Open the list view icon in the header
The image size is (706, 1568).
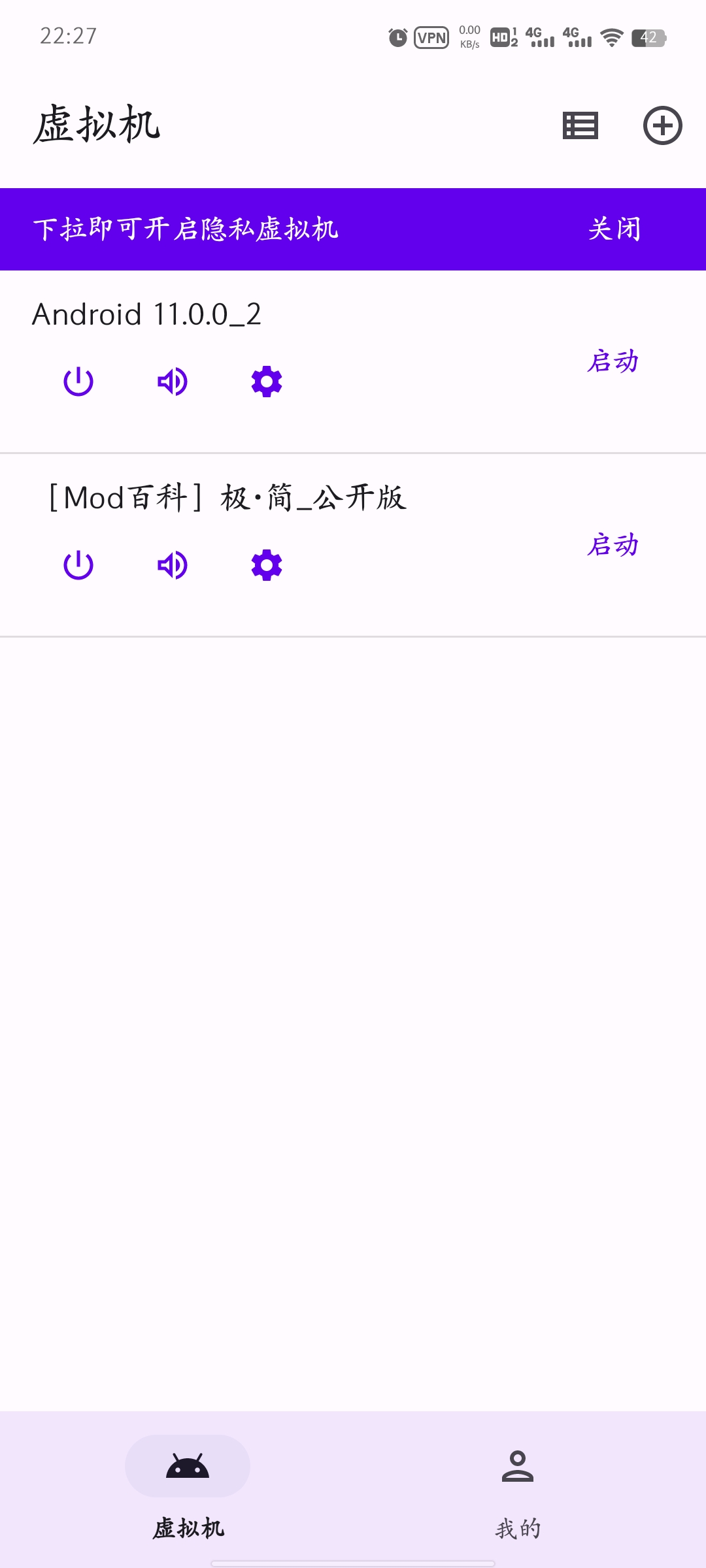pyautogui.click(x=580, y=125)
